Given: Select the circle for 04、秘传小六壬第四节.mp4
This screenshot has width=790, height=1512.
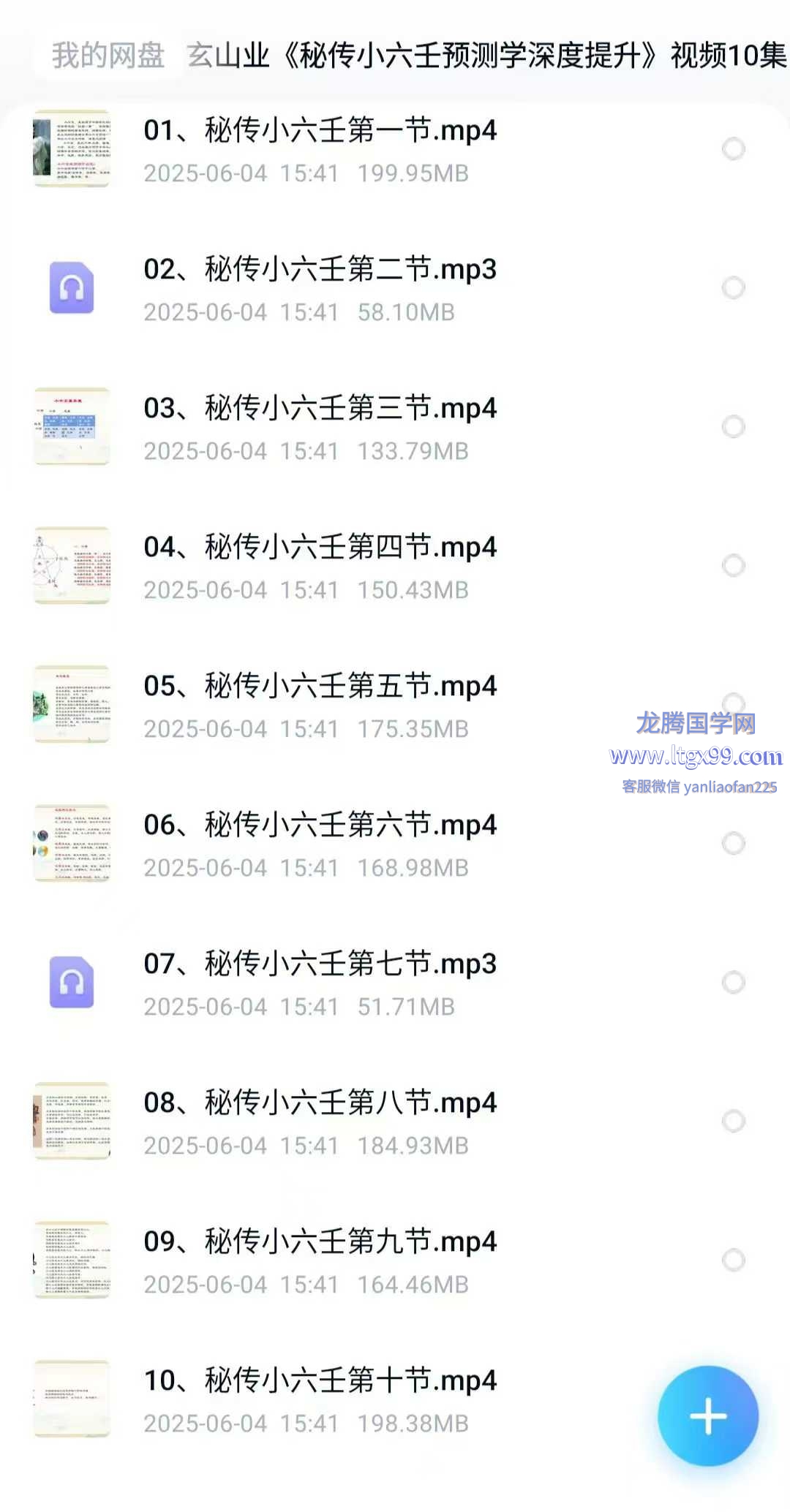Looking at the screenshot, I should 733,565.
